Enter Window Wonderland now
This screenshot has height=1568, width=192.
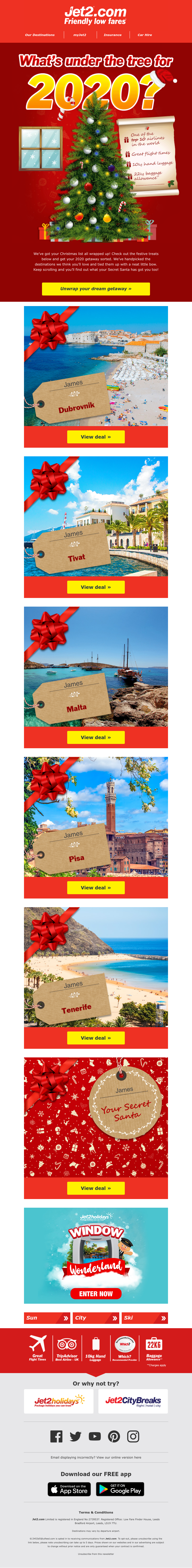(x=96, y=1293)
